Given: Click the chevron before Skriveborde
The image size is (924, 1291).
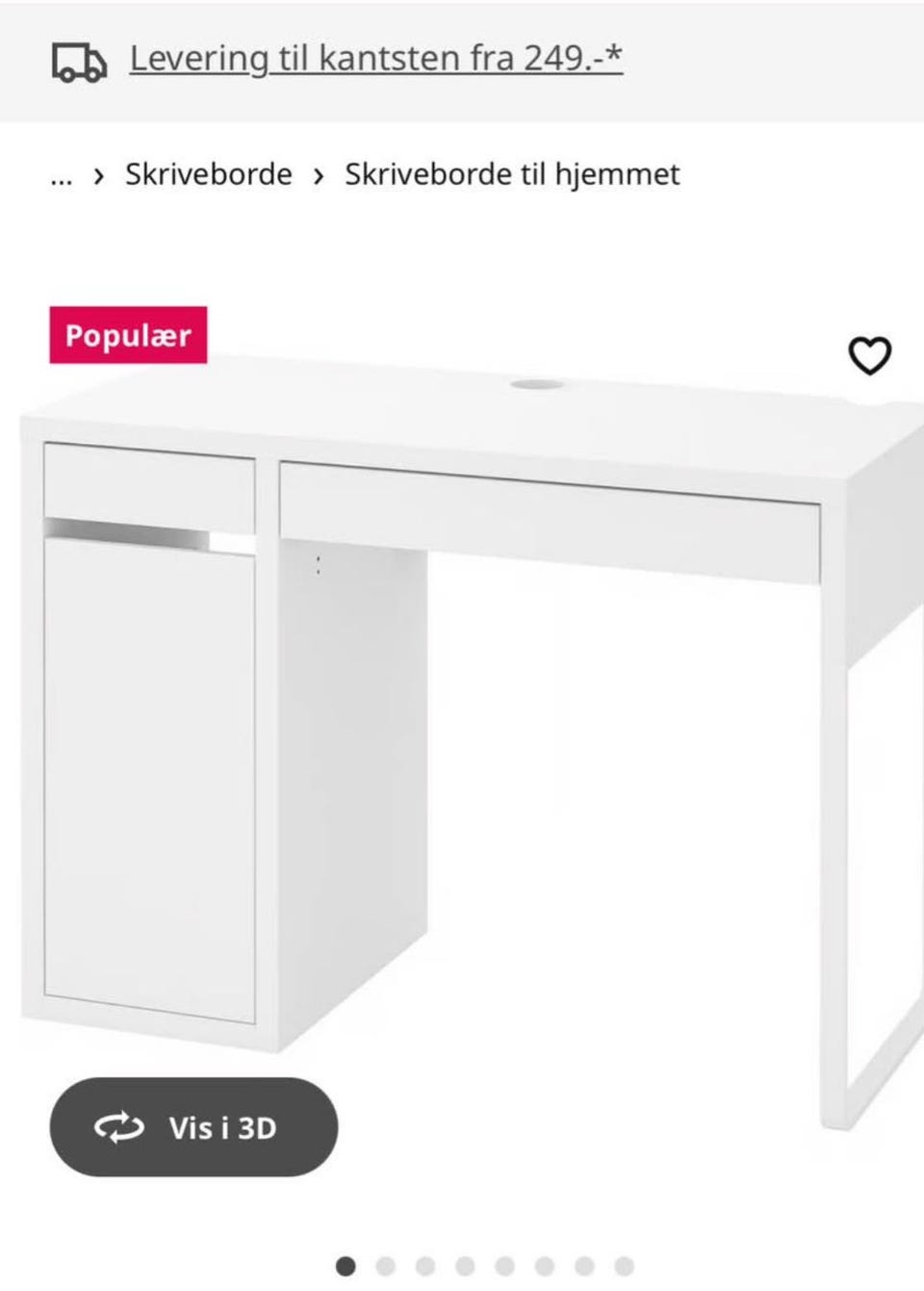Looking at the screenshot, I should click(x=99, y=175).
